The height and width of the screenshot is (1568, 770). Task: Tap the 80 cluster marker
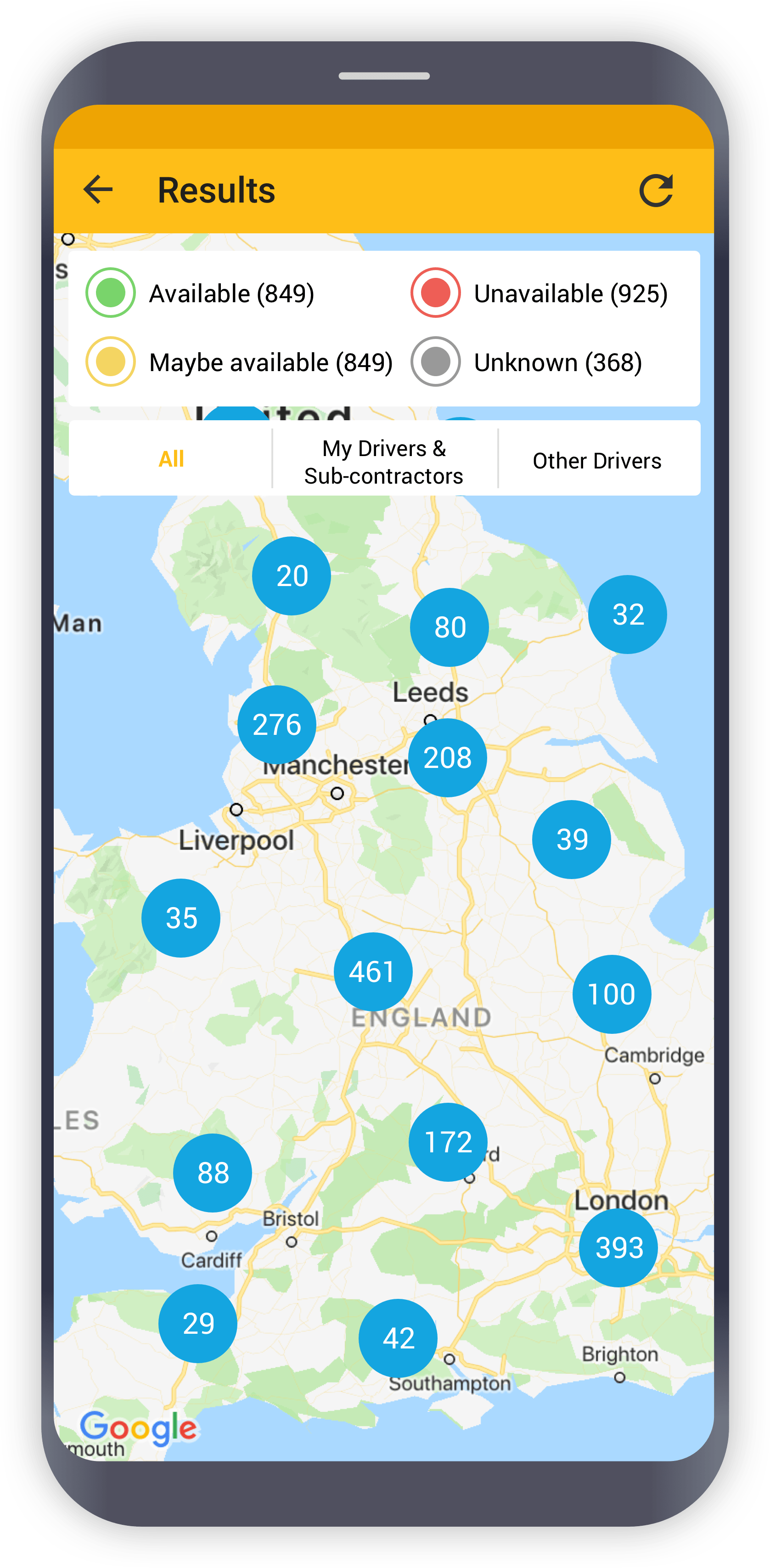449,627
